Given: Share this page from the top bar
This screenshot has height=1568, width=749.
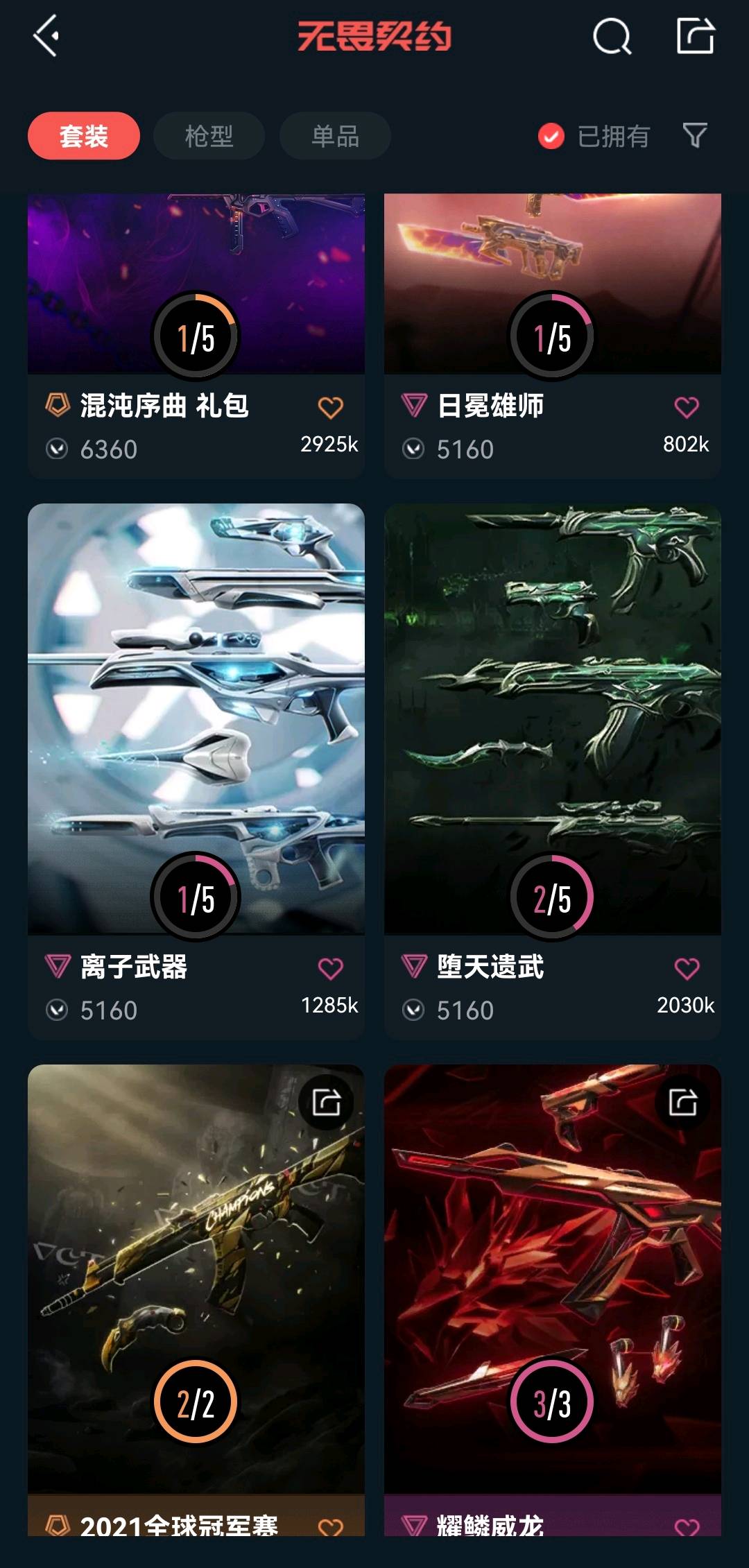Looking at the screenshot, I should (x=695, y=36).
